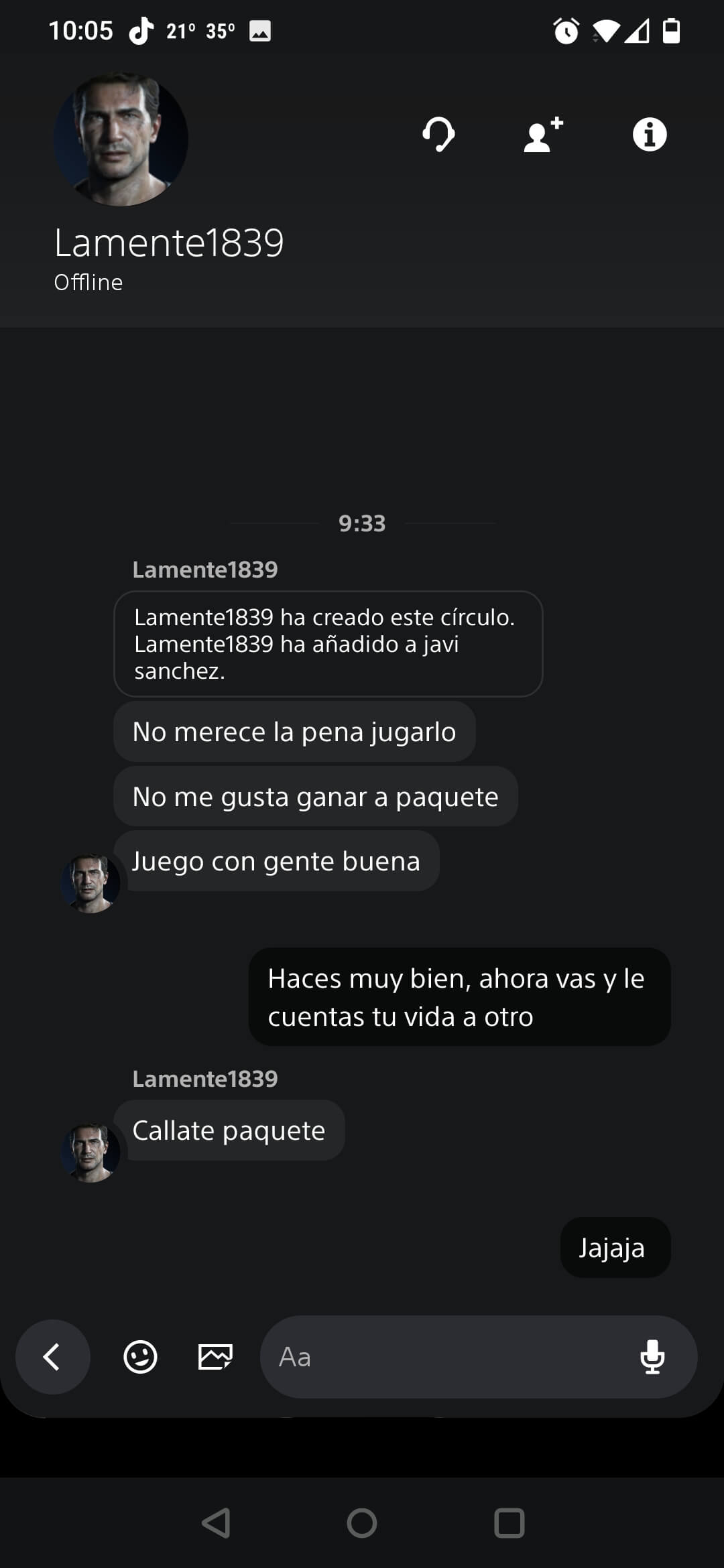Open recent apps from the navigation bar
The height and width of the screenshot is (1568, 724).
point(509,1522)
